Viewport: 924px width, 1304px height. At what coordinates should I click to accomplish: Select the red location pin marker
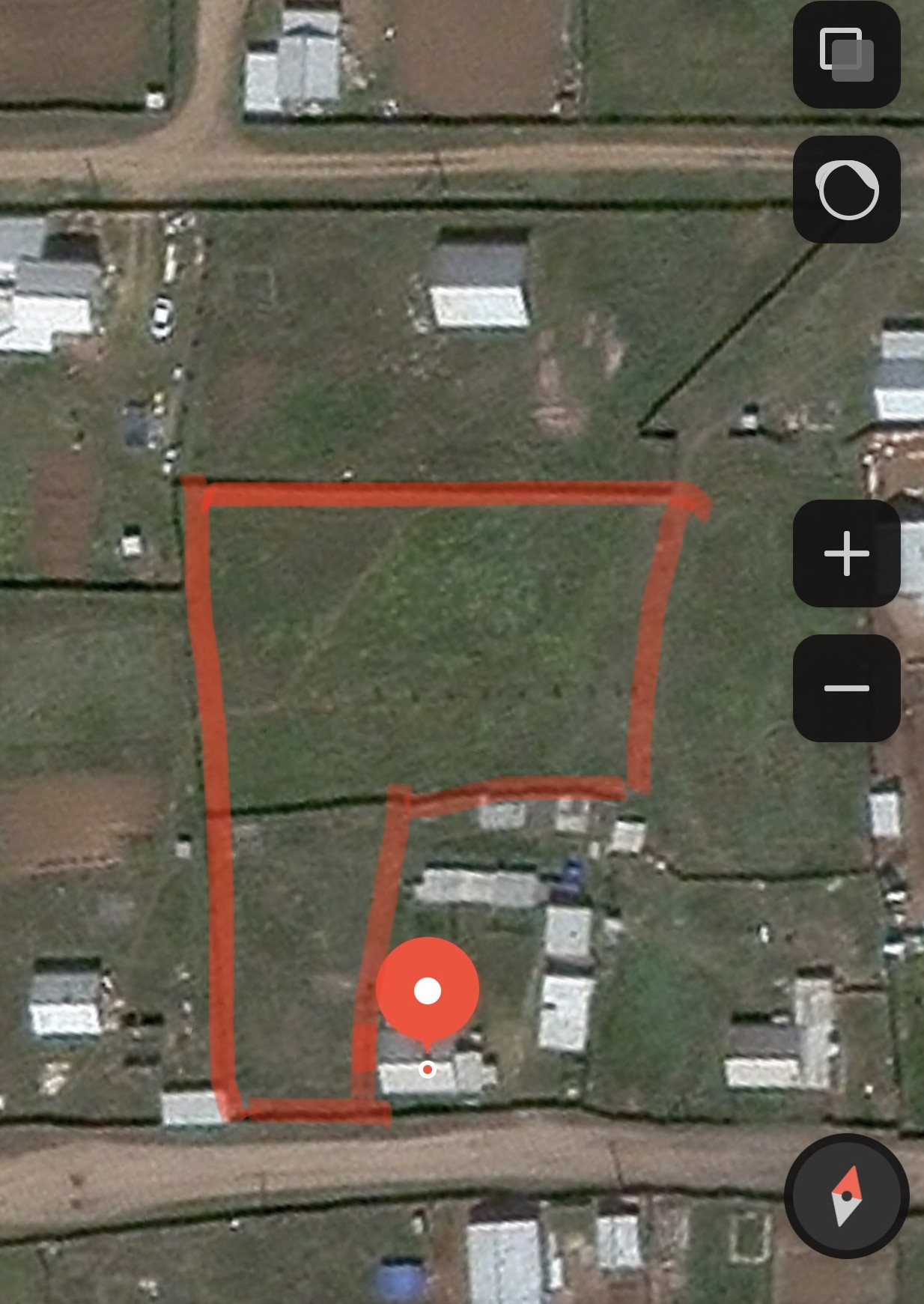pos(428,990)
